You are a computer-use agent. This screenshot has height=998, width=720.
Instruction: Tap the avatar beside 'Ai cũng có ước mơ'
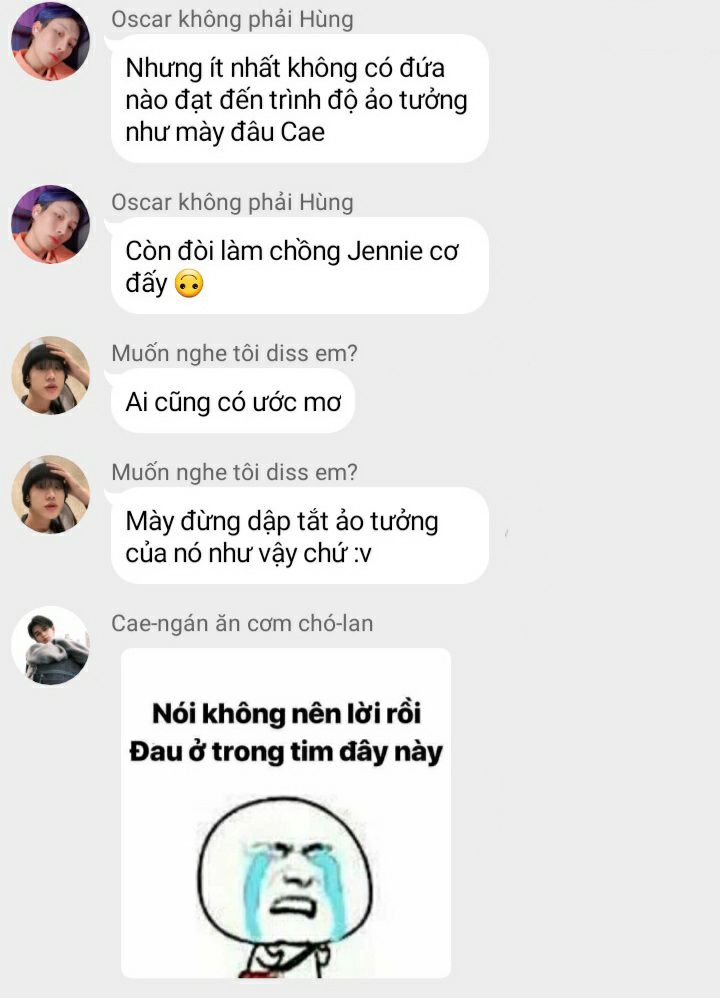pyautogui.click(x=50, y=376)
